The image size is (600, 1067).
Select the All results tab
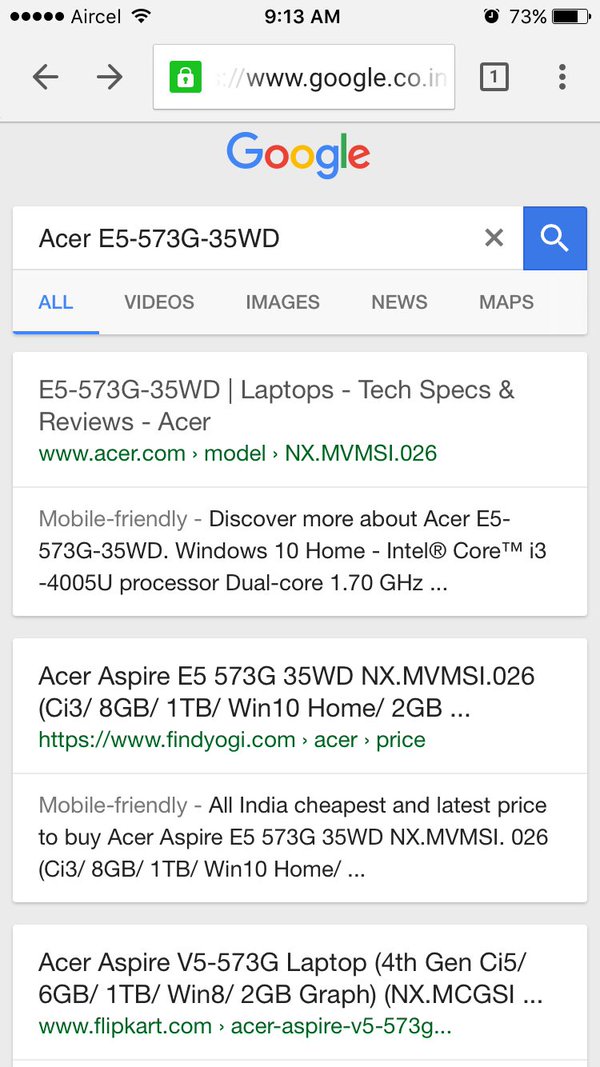click(x=56, y=302)
